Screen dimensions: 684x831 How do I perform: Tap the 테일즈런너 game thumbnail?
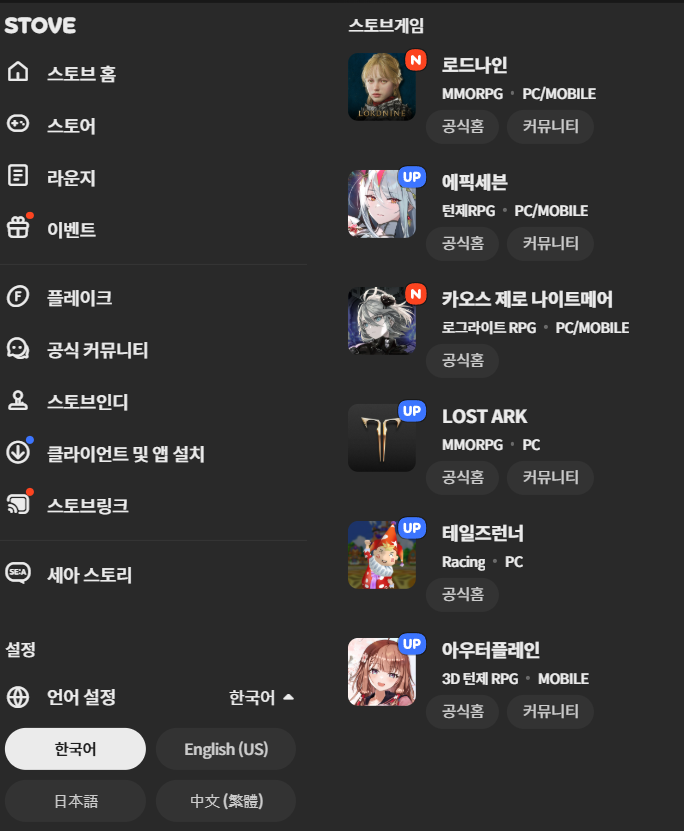coord(382,555)
